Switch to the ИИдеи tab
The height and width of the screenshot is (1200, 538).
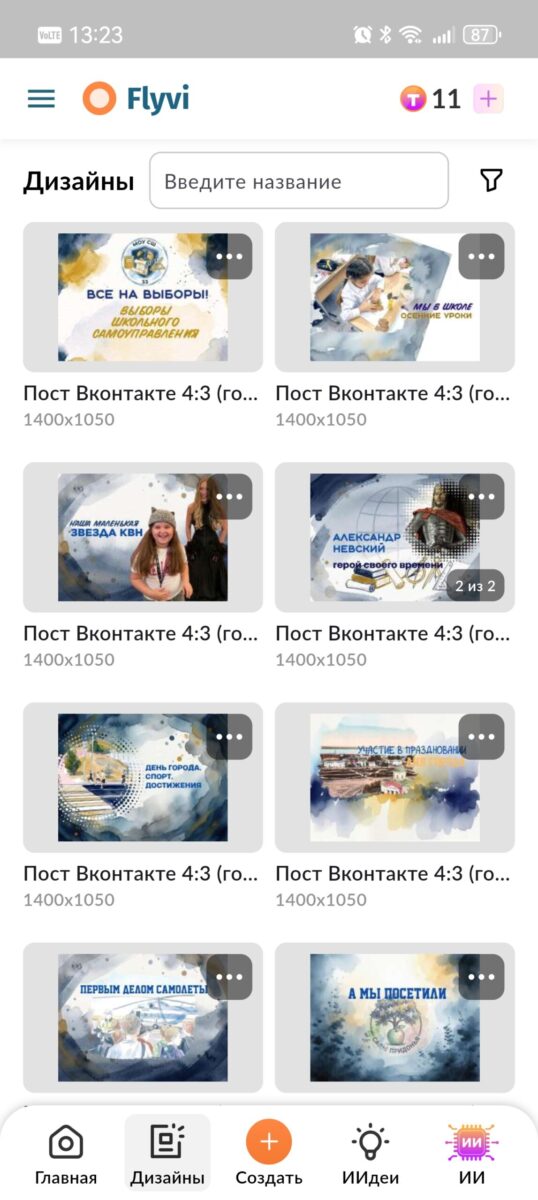click(370, 1154)
